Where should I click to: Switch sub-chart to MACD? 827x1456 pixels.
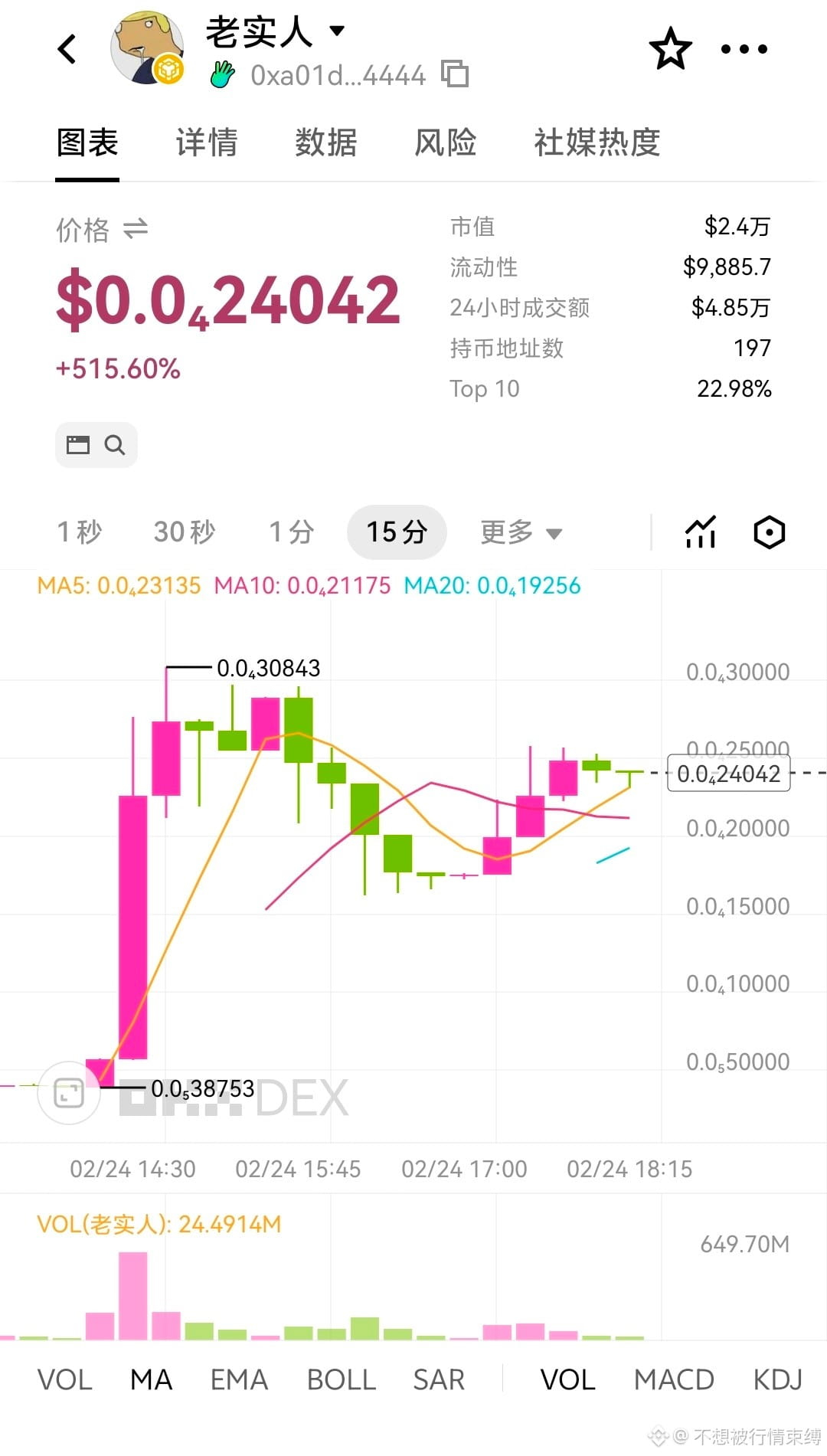tap(674, 1380)
